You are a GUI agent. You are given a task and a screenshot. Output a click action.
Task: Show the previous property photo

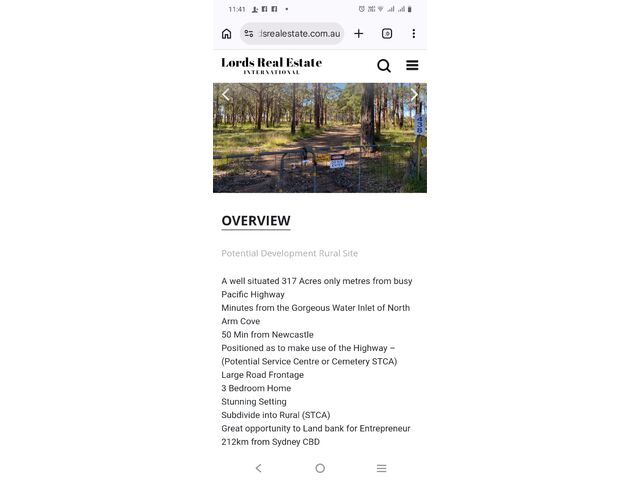click(x=226, y=95)
